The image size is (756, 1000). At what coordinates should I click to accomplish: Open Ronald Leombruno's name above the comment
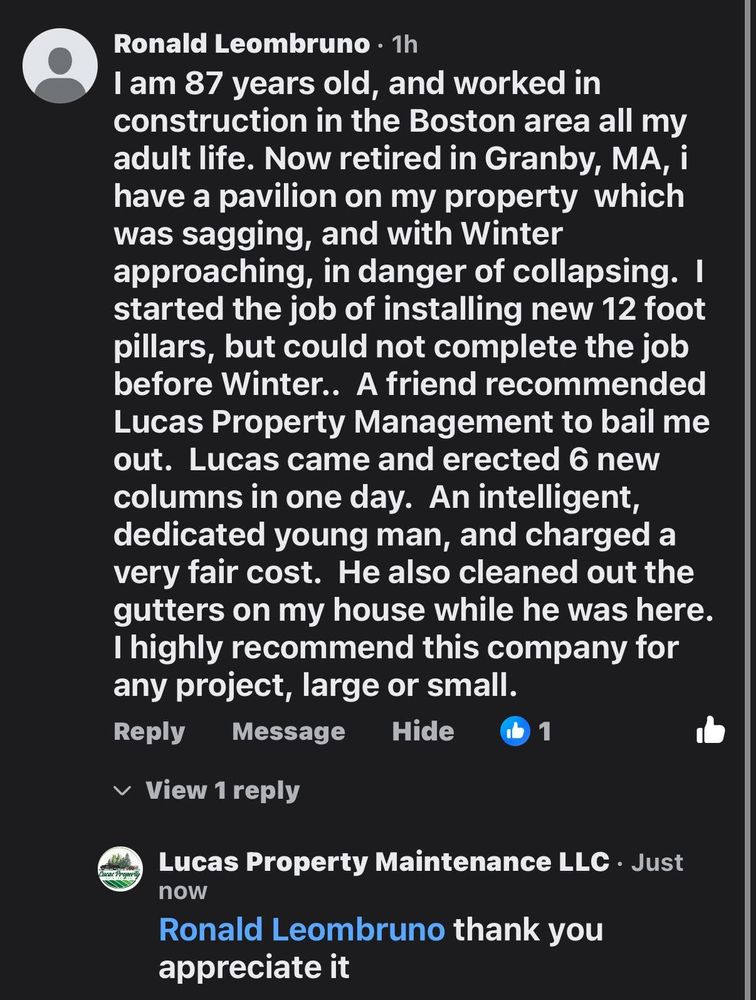coord(242,44)
